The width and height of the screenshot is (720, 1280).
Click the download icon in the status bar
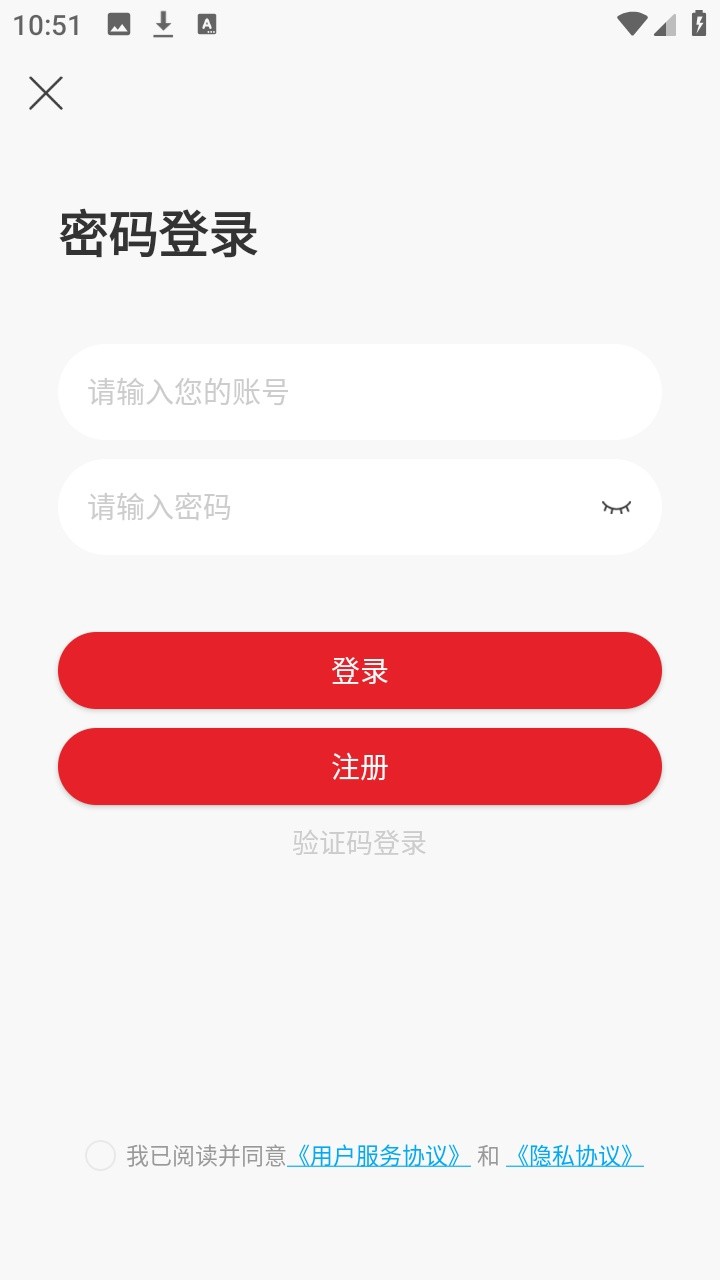coord(162,23)
